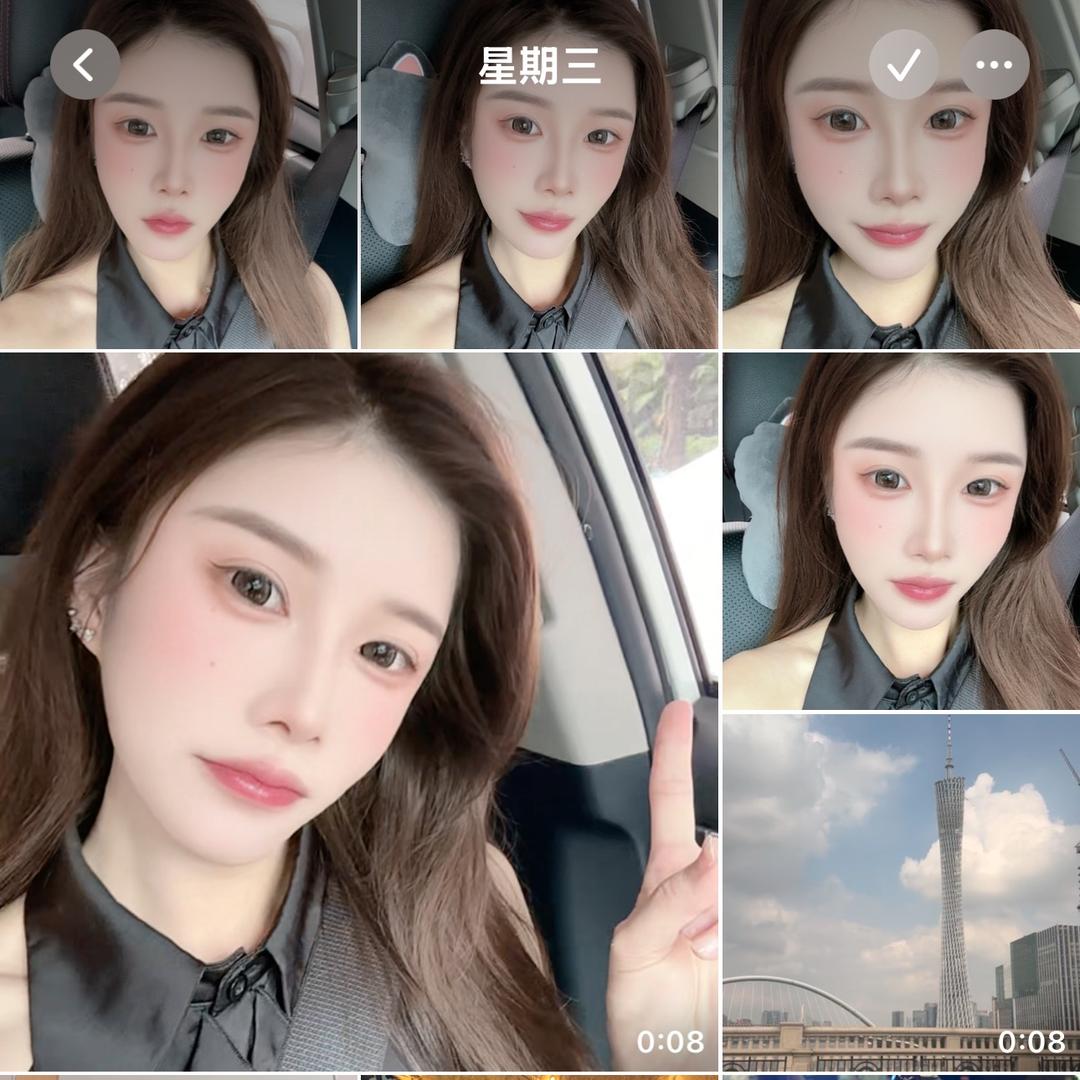Play the tower skyline video

(901, 890)
